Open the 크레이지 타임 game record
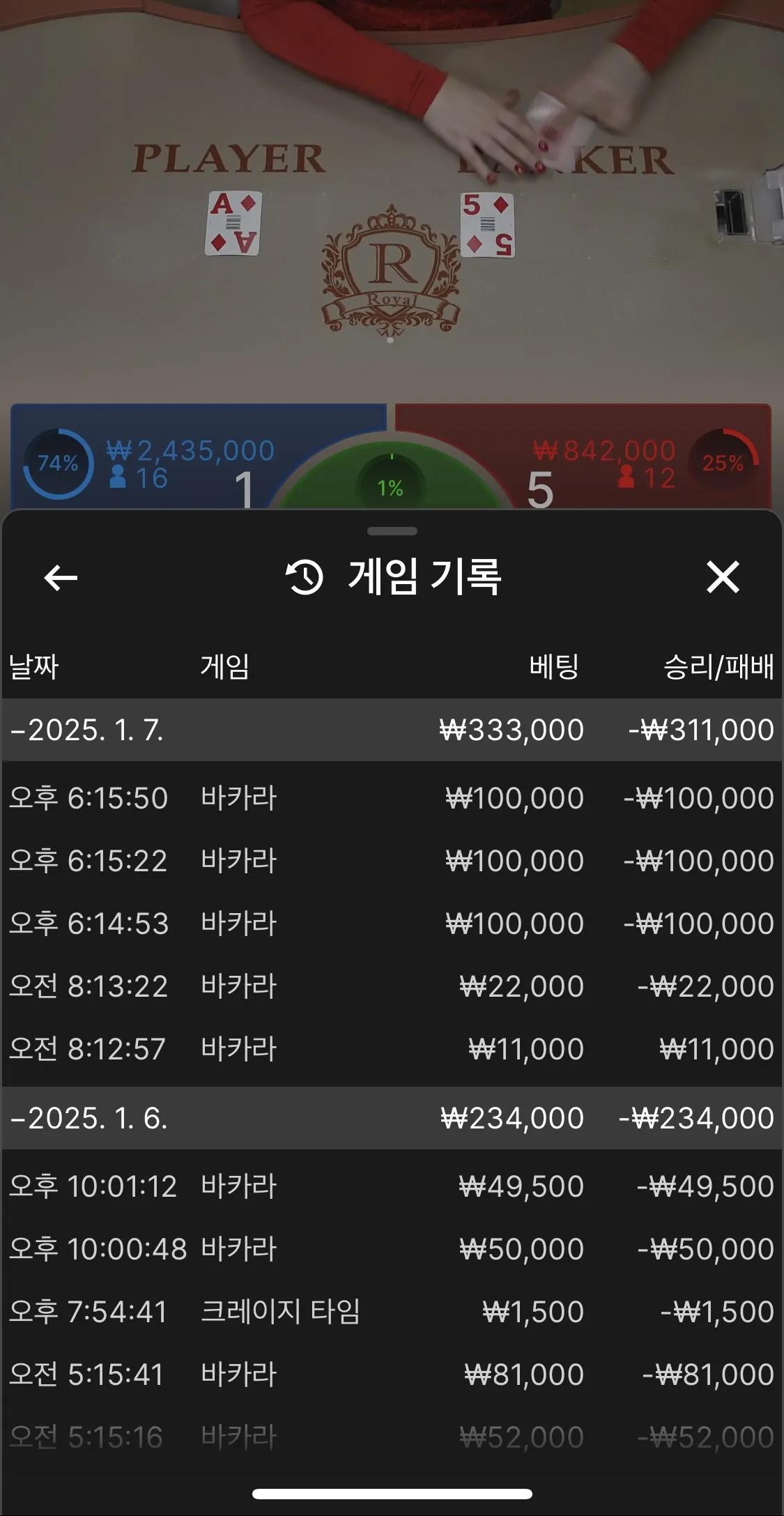 pos(392,1312)
